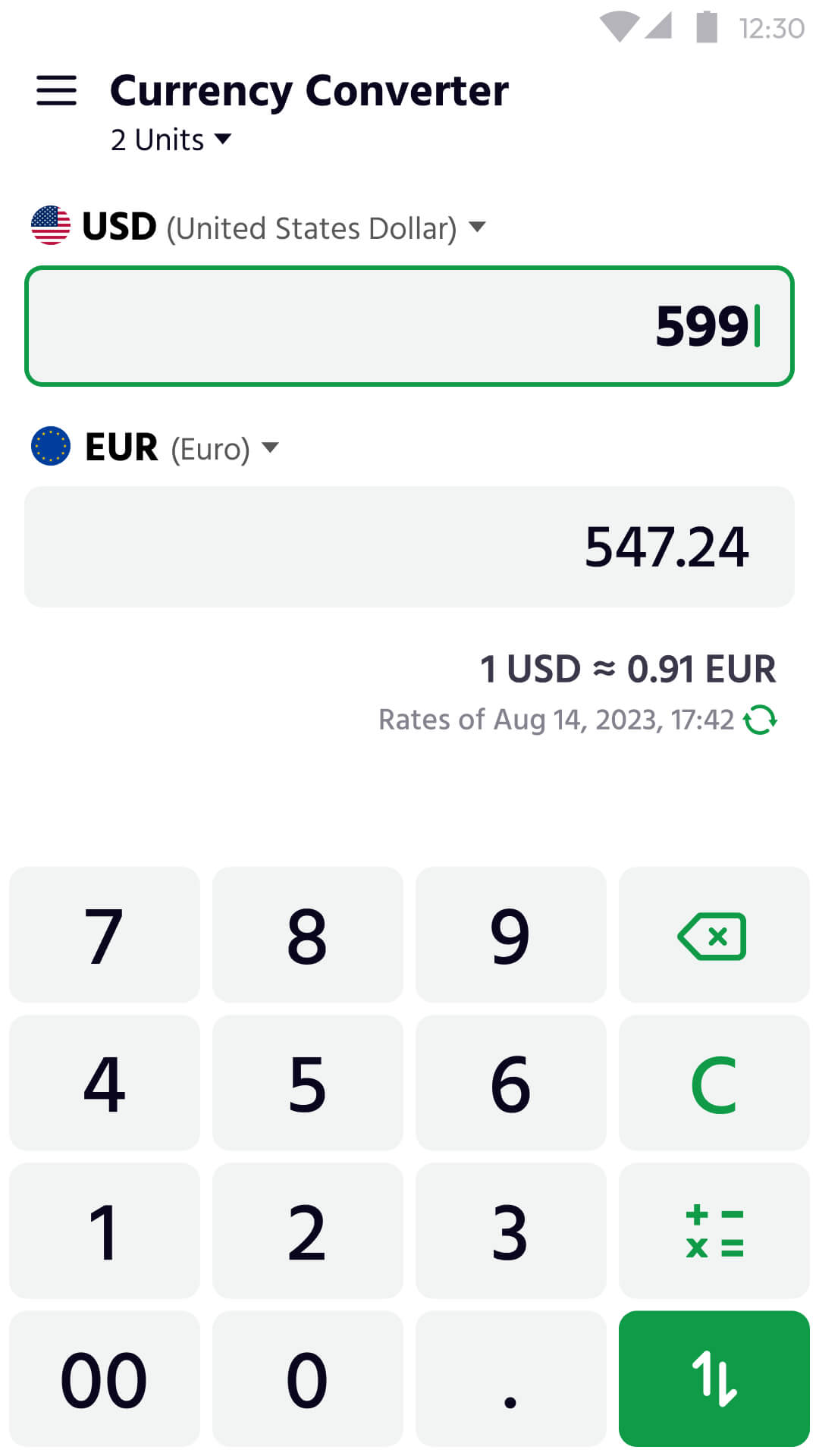Tap the backspace delete key
This screenshot has width=819, height=1456.
(x=714, y=936)
